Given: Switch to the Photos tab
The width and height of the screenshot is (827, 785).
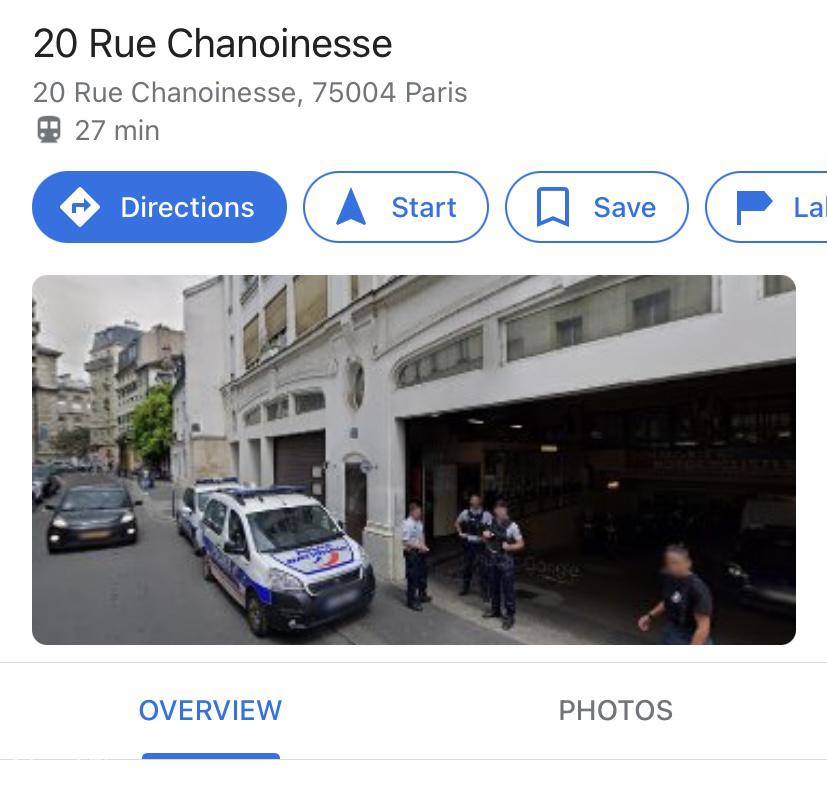Looking at the screenshot, I should pos(615,710).
